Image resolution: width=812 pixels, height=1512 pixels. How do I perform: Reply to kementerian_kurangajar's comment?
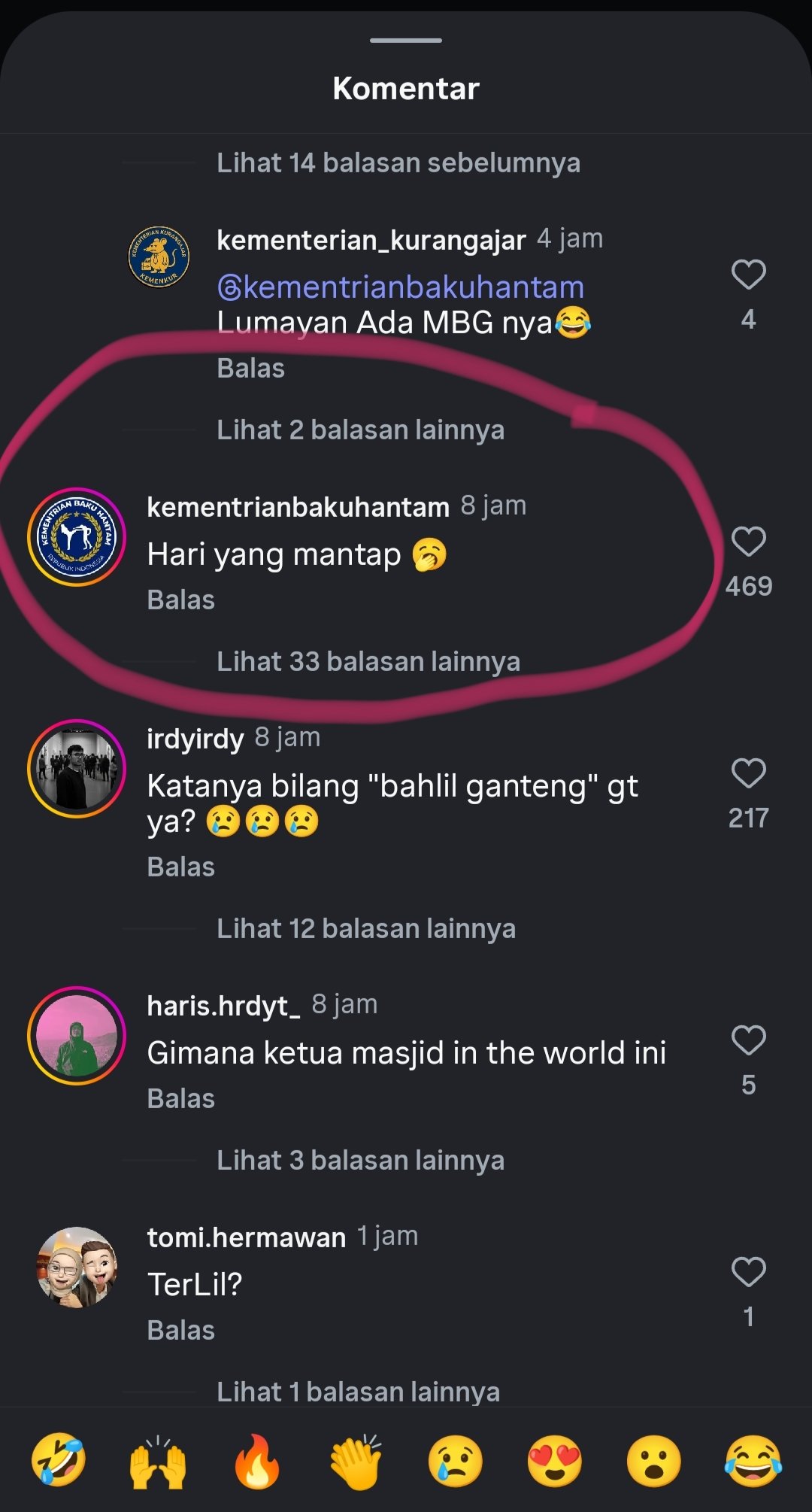click(x=250, y=369)
